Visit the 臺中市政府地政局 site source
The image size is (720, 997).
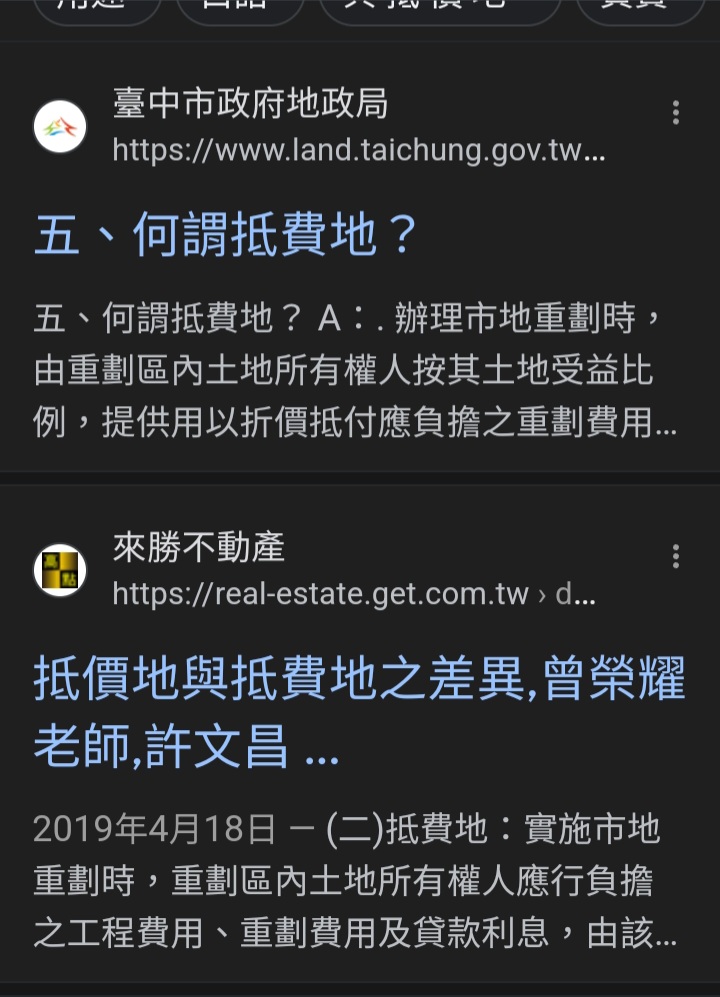click(250, 104)
